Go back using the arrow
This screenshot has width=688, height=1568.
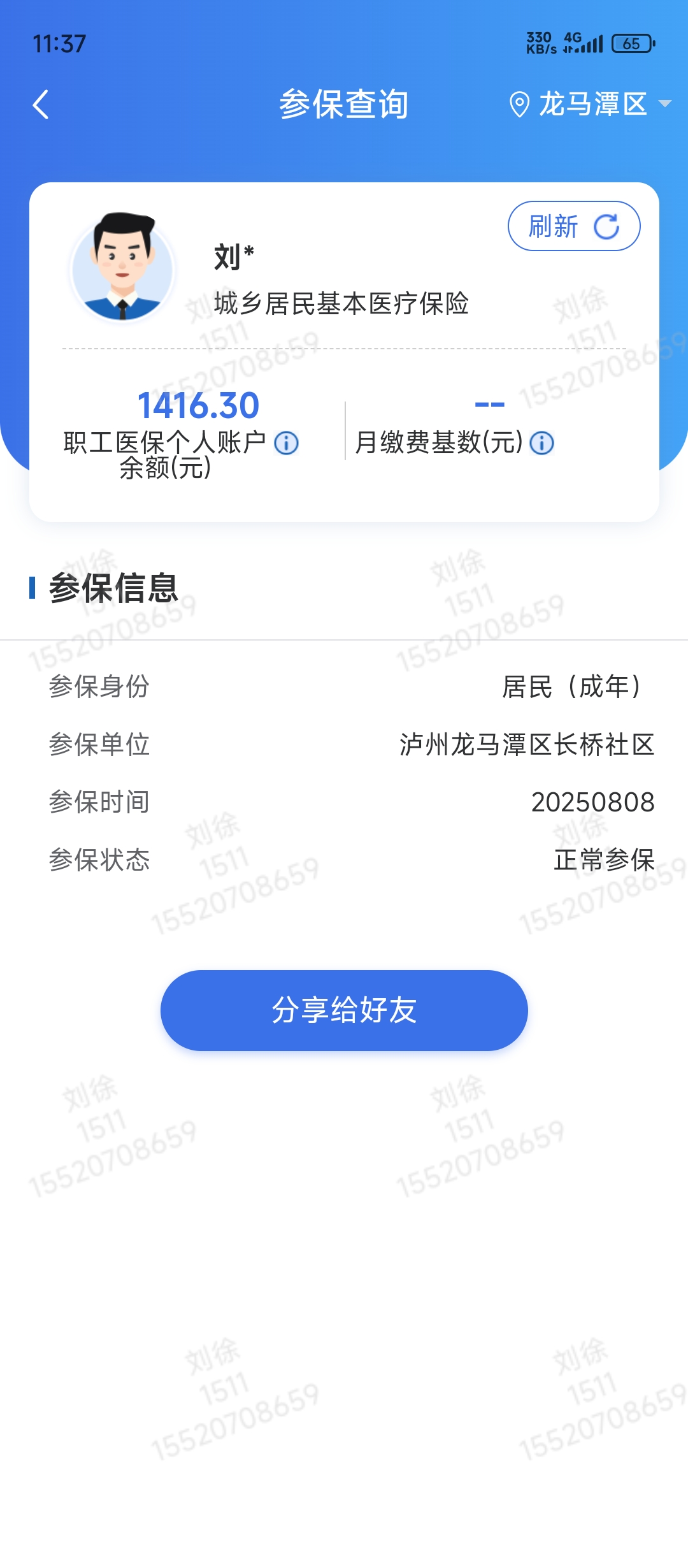tap(41, 105)
